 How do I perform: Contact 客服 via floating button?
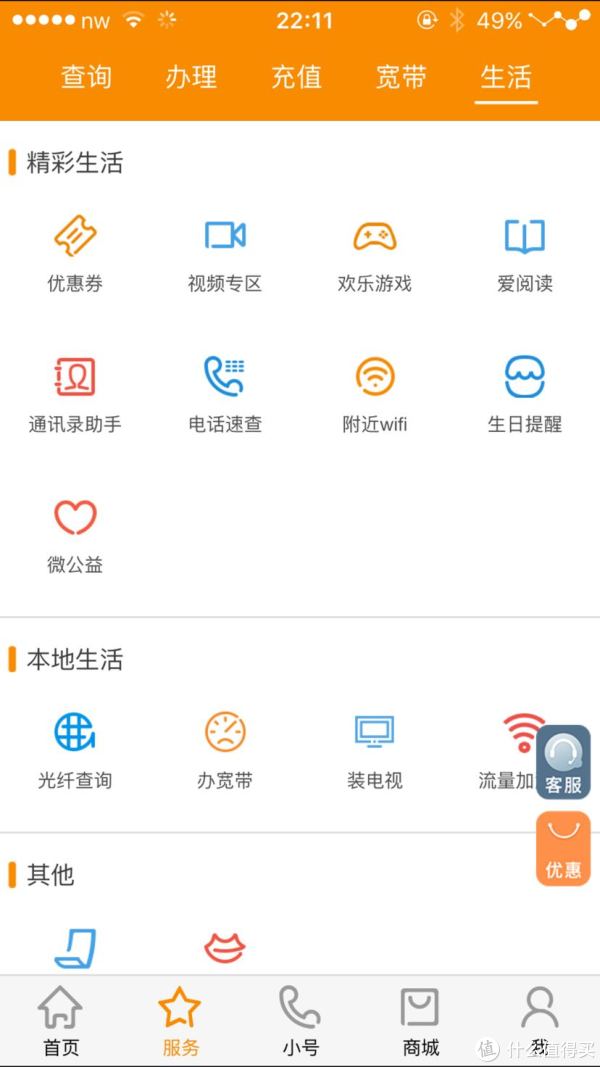point(563,762)
